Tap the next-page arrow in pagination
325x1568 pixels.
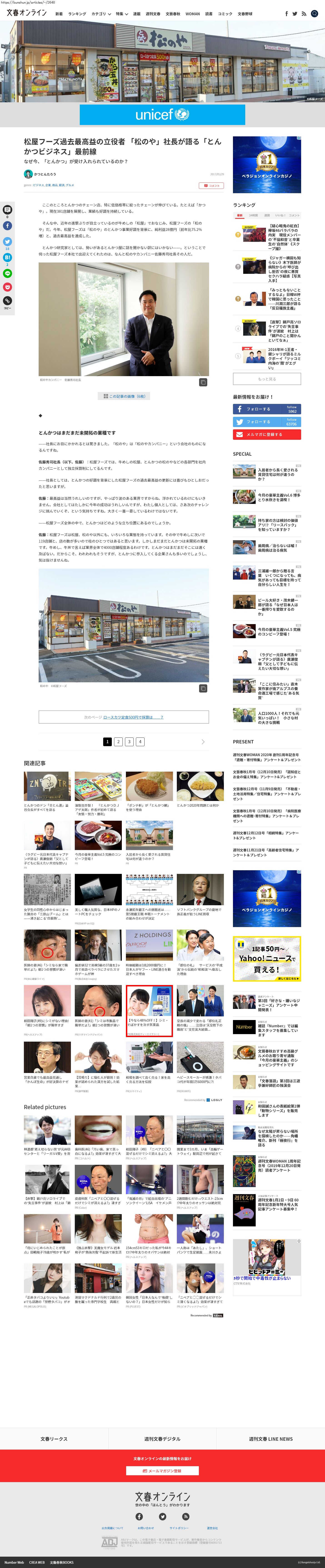click(203, 741)
